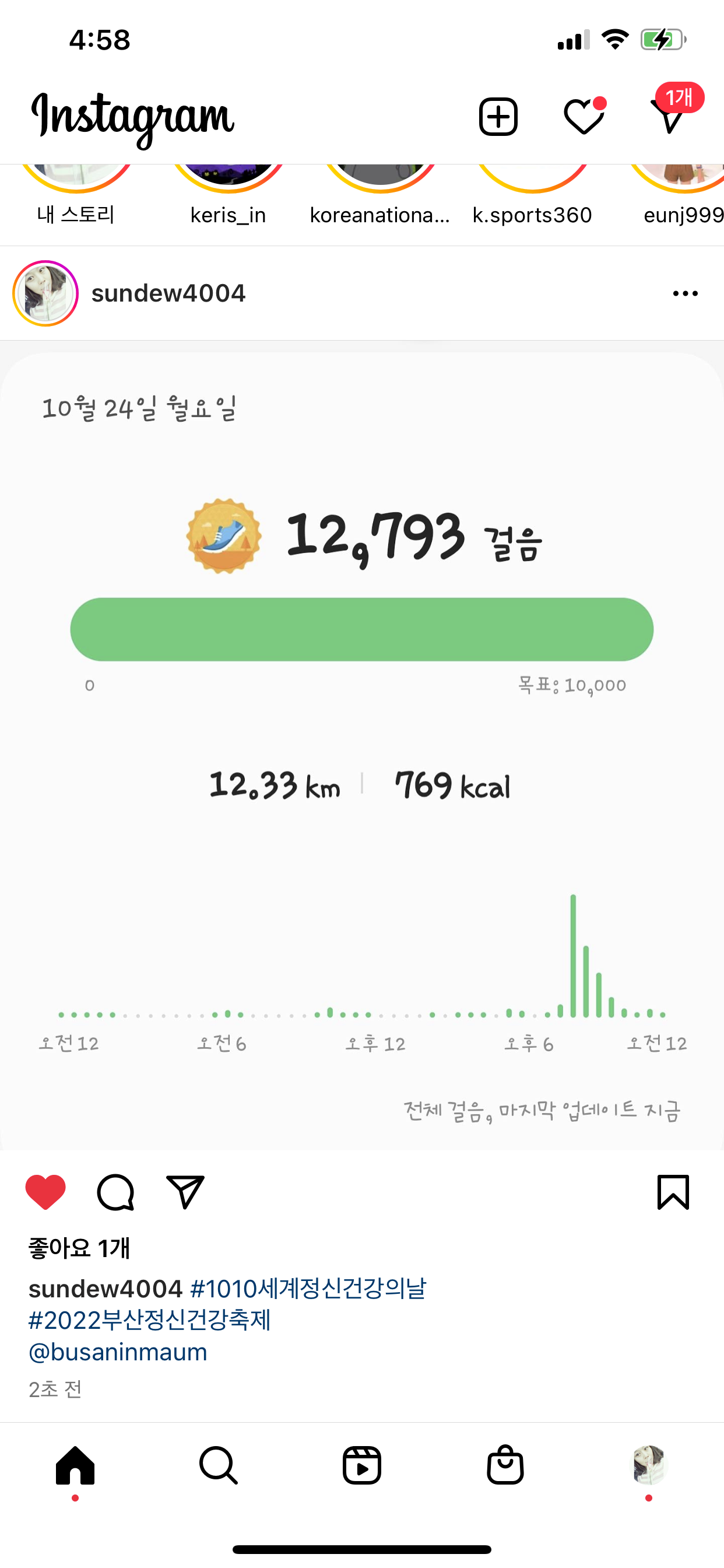
Task: Switch to the Shop tab
Action: [x=505, y=1465]
